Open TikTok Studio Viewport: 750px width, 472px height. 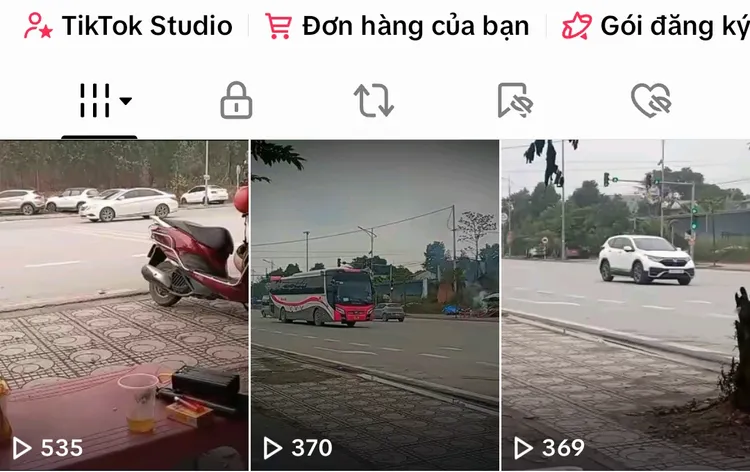coord(128,26)
